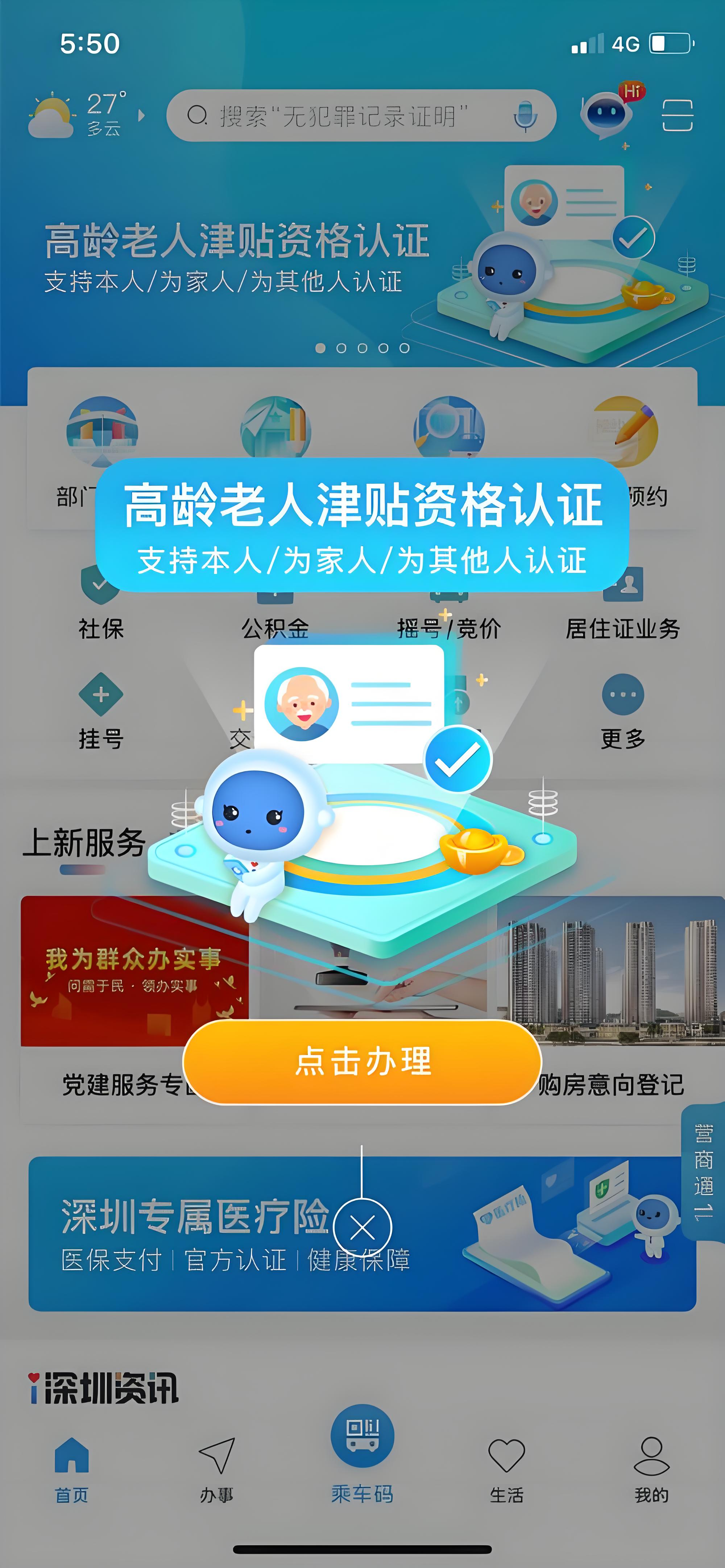The image size is (725, 1568).
Task: Open the search box
Action: [x=341, y=116]
